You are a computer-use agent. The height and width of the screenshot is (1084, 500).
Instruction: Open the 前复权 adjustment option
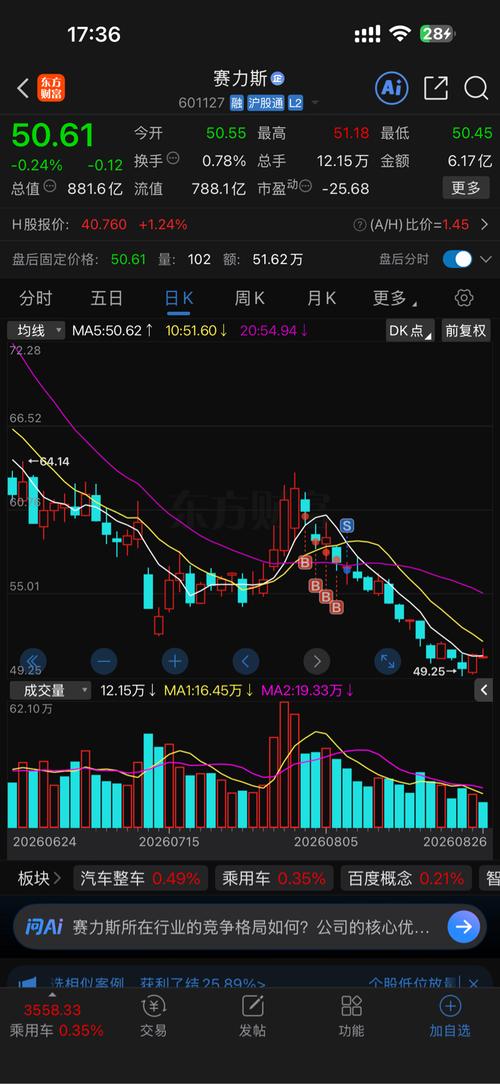pos(463,330)
